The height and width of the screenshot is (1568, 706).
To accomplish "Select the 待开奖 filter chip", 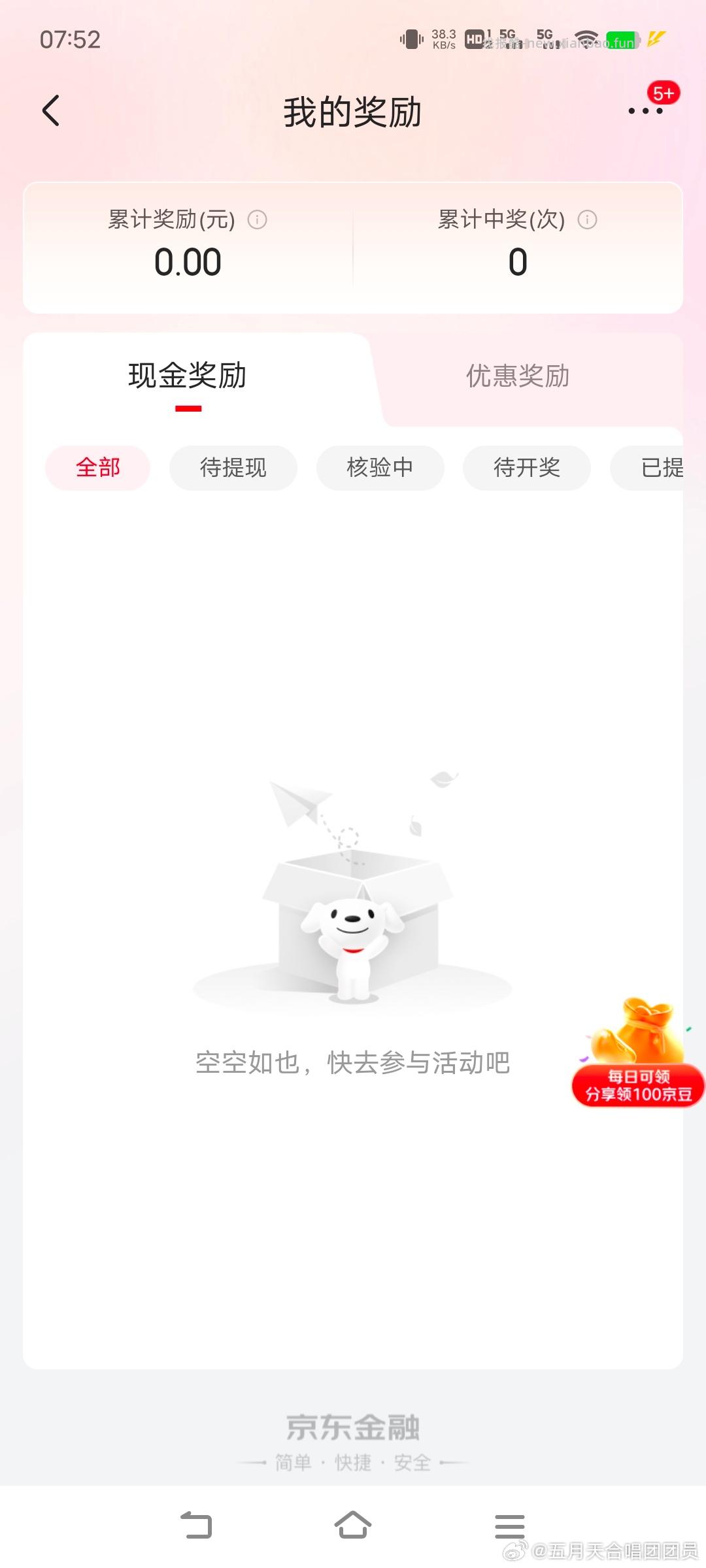I will pos(527,467).
